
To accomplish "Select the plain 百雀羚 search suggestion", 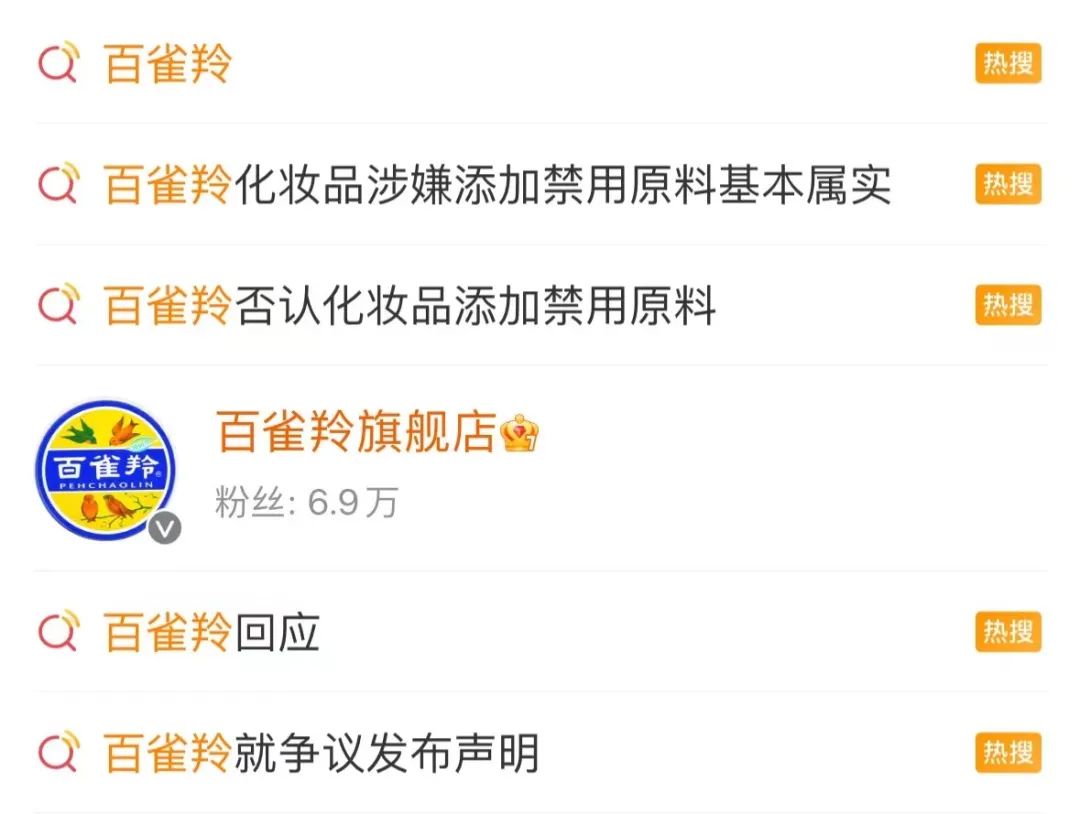I will (x=168, y=64).
